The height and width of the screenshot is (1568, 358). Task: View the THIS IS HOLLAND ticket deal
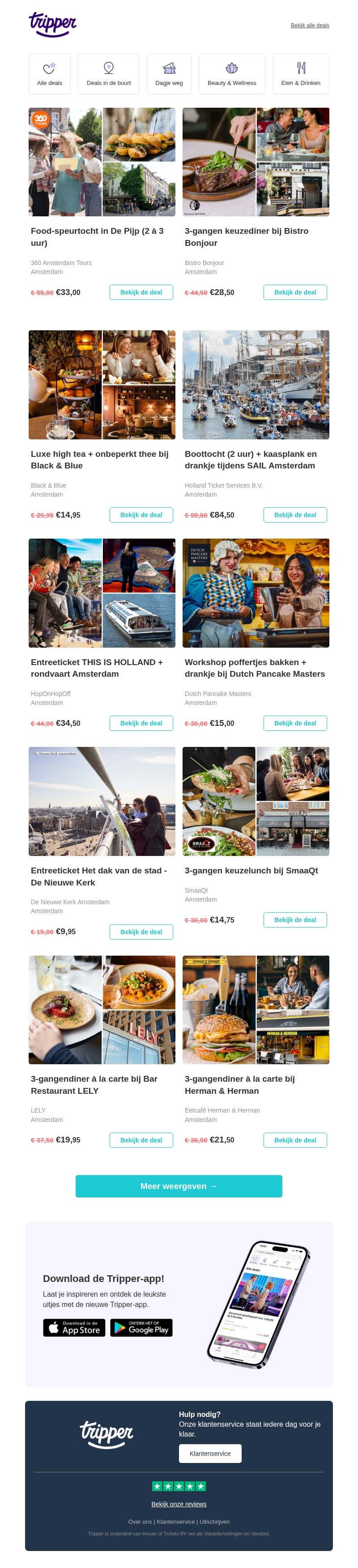(x=141, y=723)
